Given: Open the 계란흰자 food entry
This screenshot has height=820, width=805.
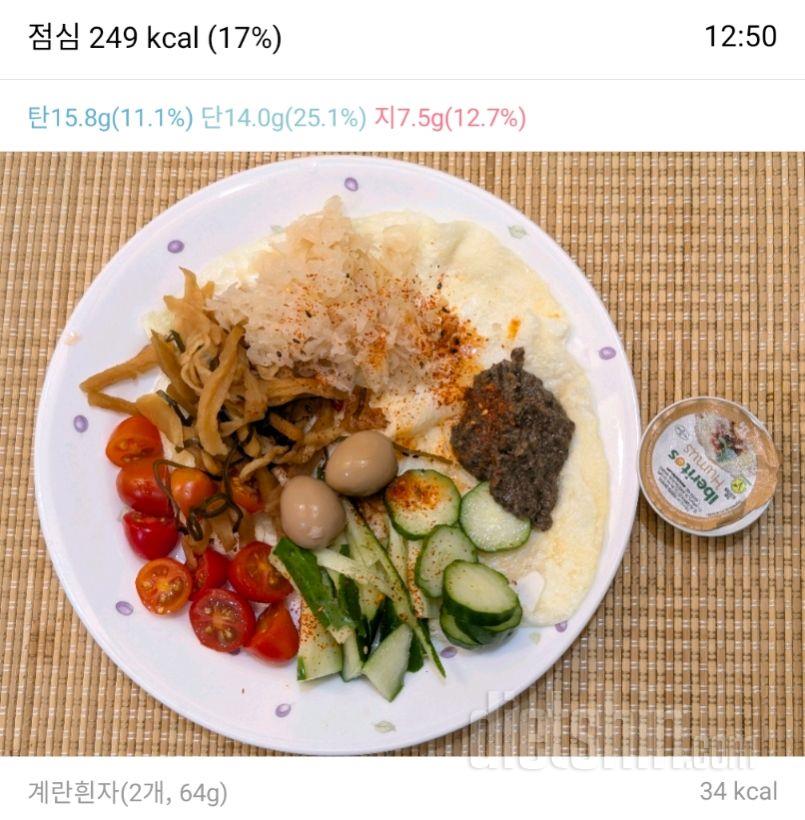Looking at the screenshot, I should coord(128,792).
